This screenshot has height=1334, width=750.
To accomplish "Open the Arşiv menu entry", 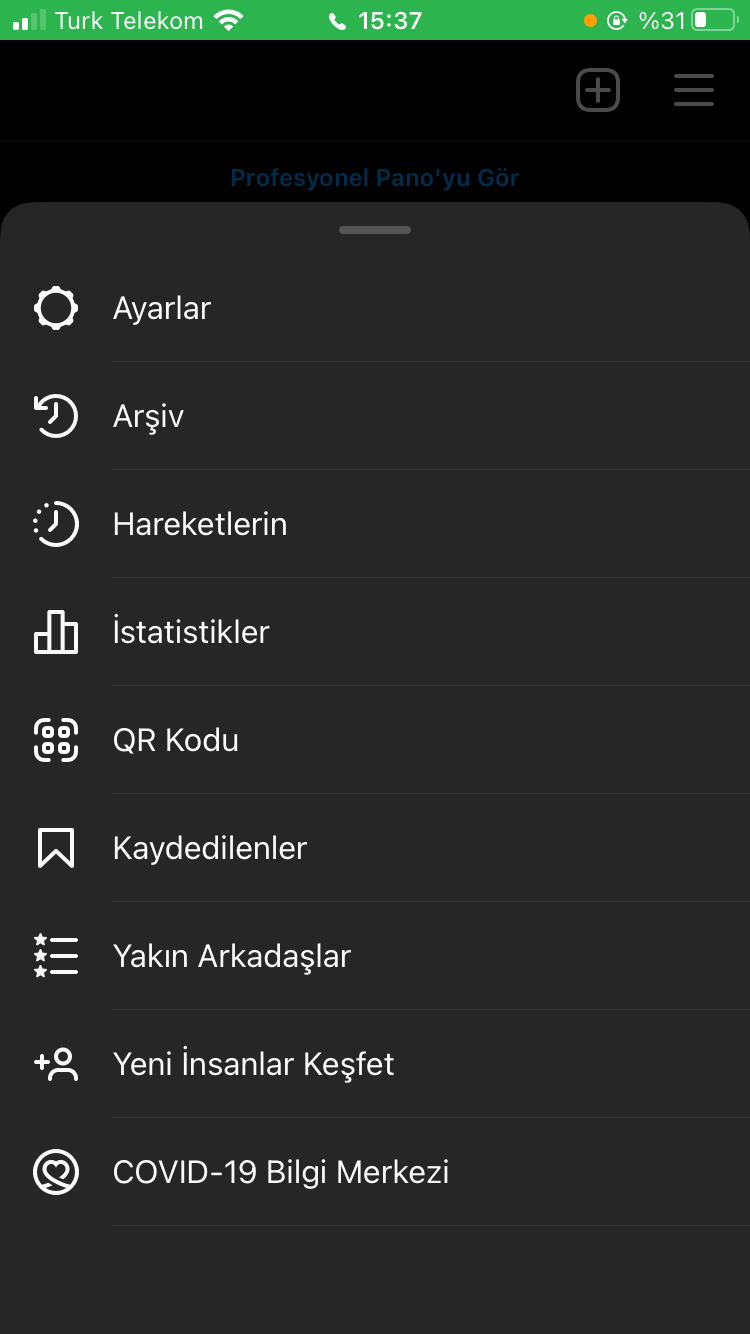I will click(x=148, y=415).
